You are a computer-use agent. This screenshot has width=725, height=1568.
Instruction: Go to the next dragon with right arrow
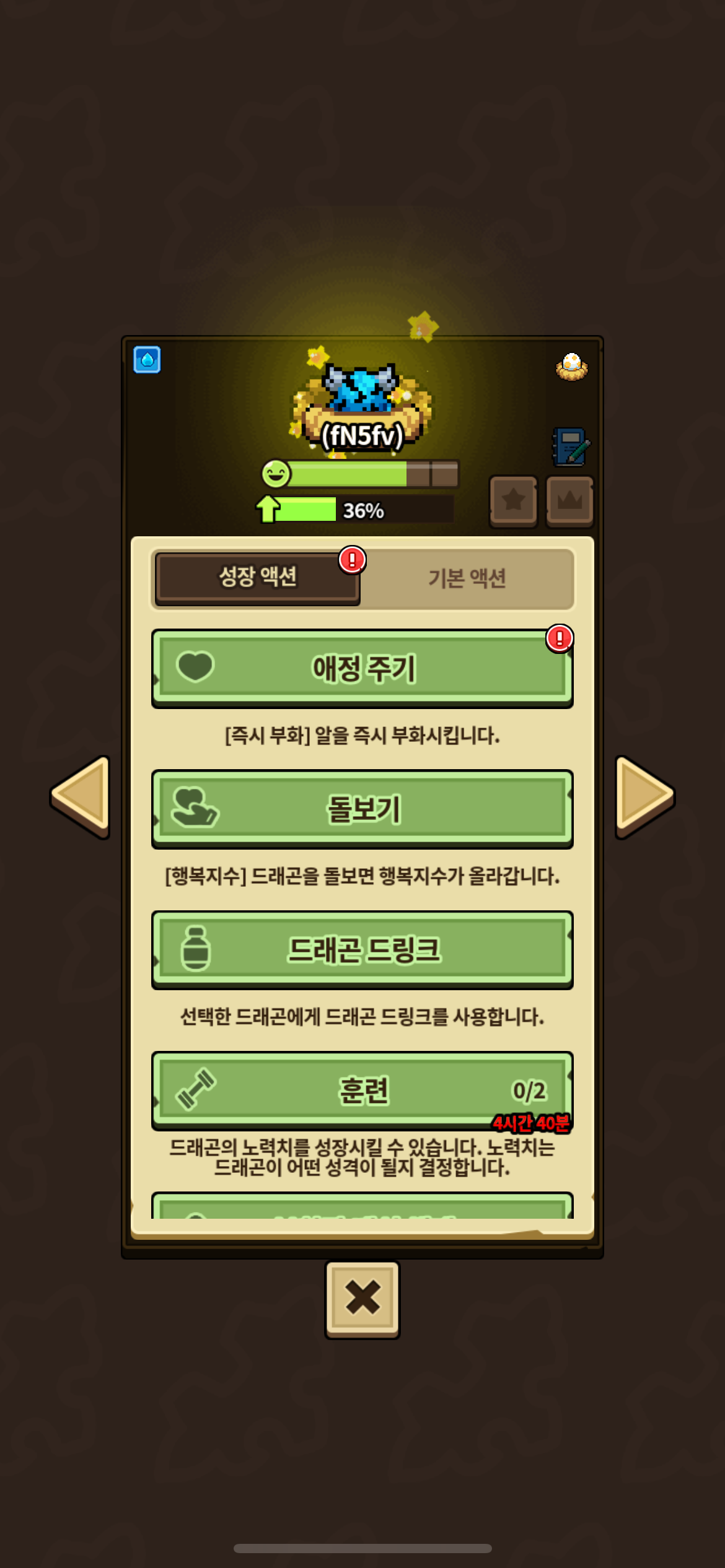(643, 796)
